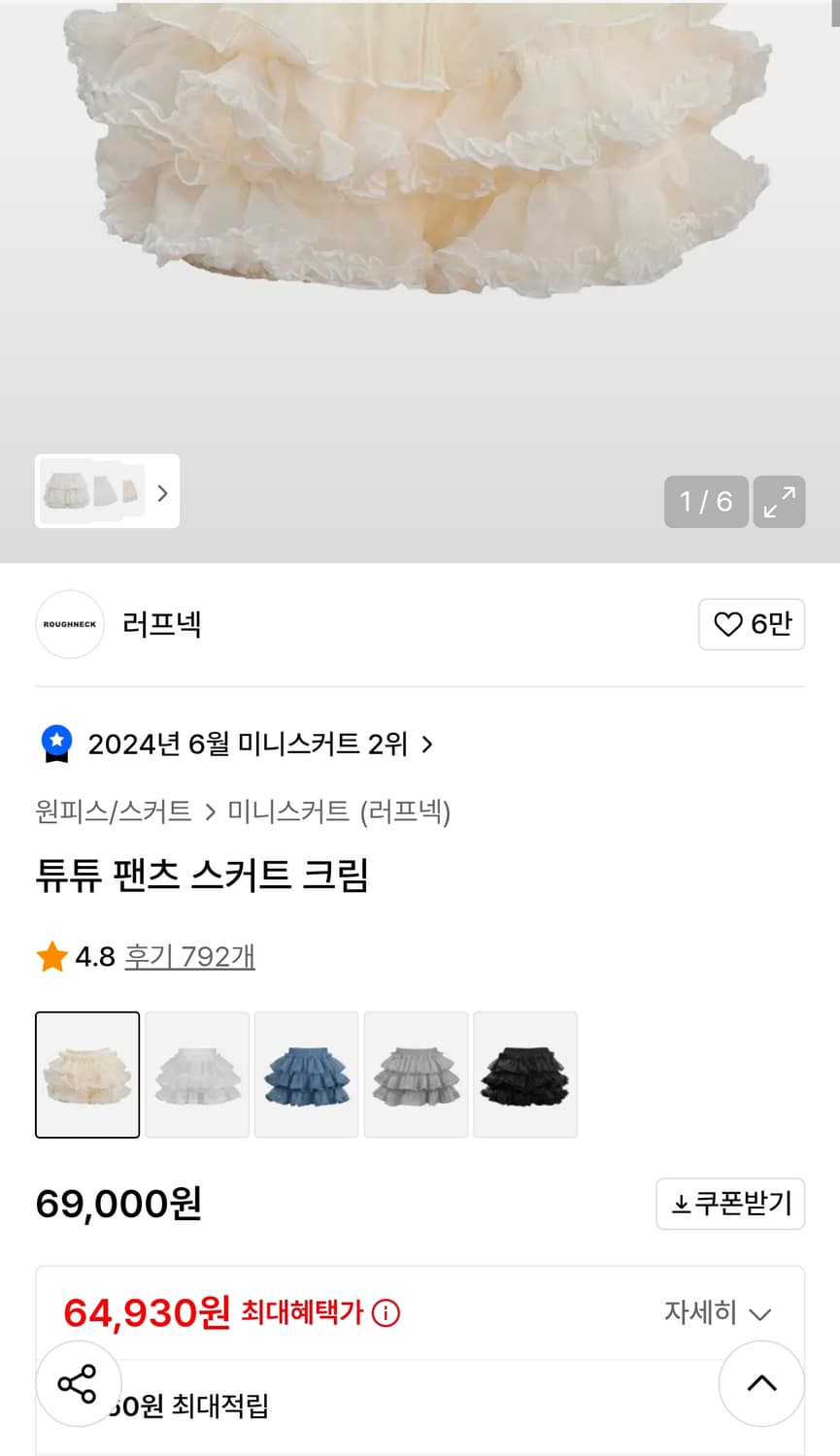Viewport: 840px width, 1456px height.
Task: Open the image thumbnail strip arrow
Action: (161, 492)
